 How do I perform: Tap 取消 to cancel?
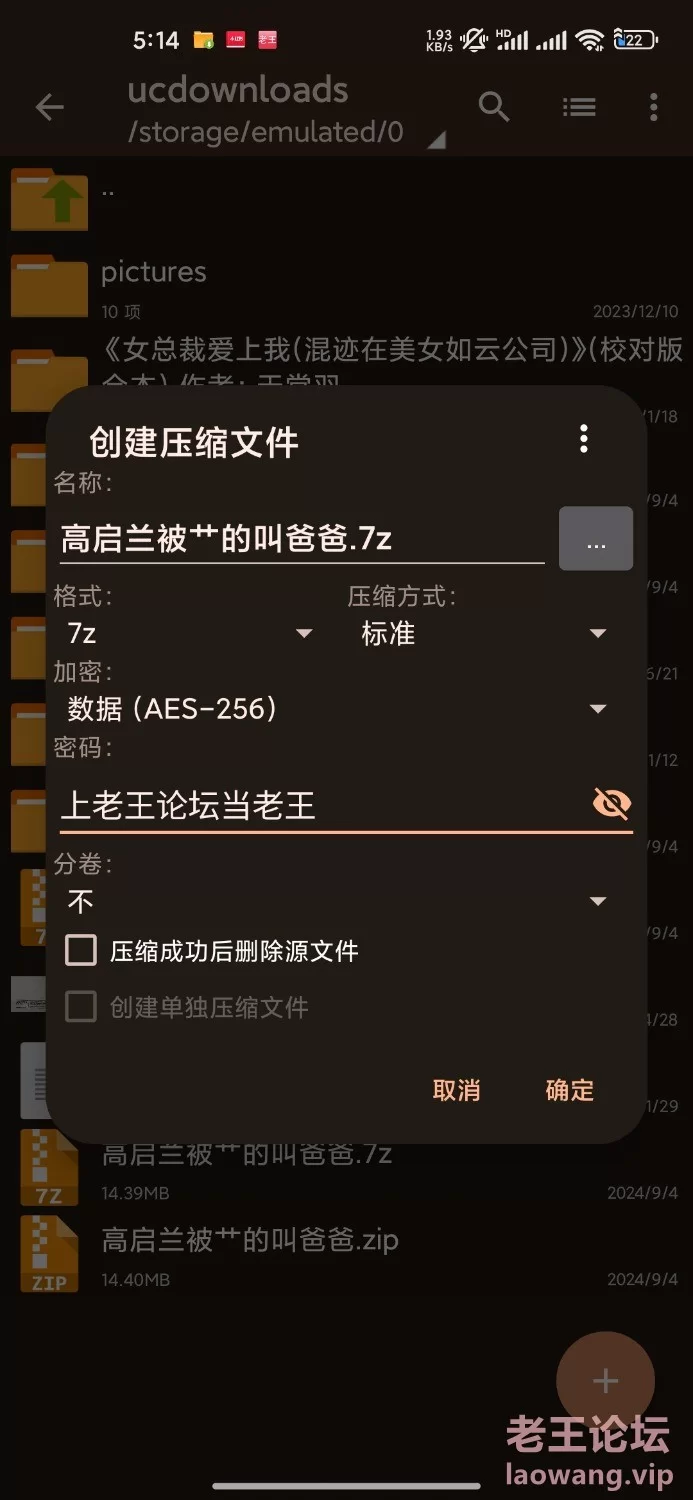456,1090
